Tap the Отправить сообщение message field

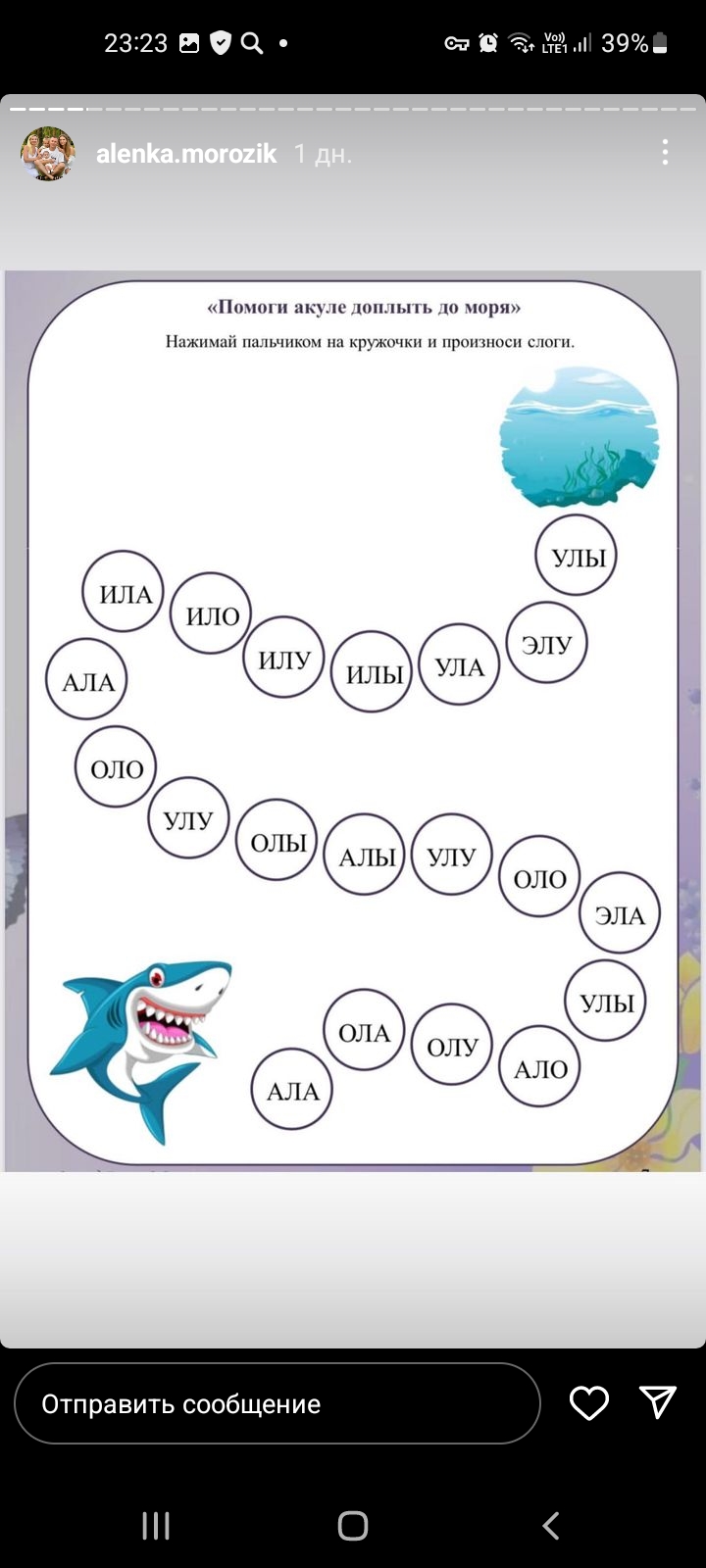(277, 1403)
